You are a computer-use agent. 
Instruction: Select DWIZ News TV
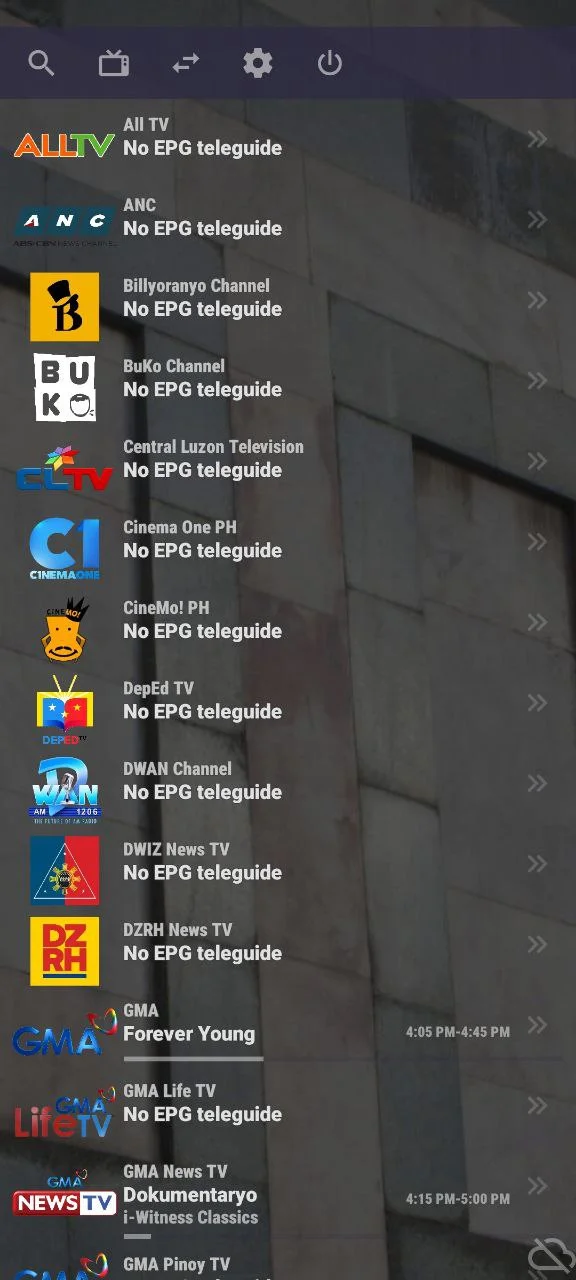click(x=288, y=864)
